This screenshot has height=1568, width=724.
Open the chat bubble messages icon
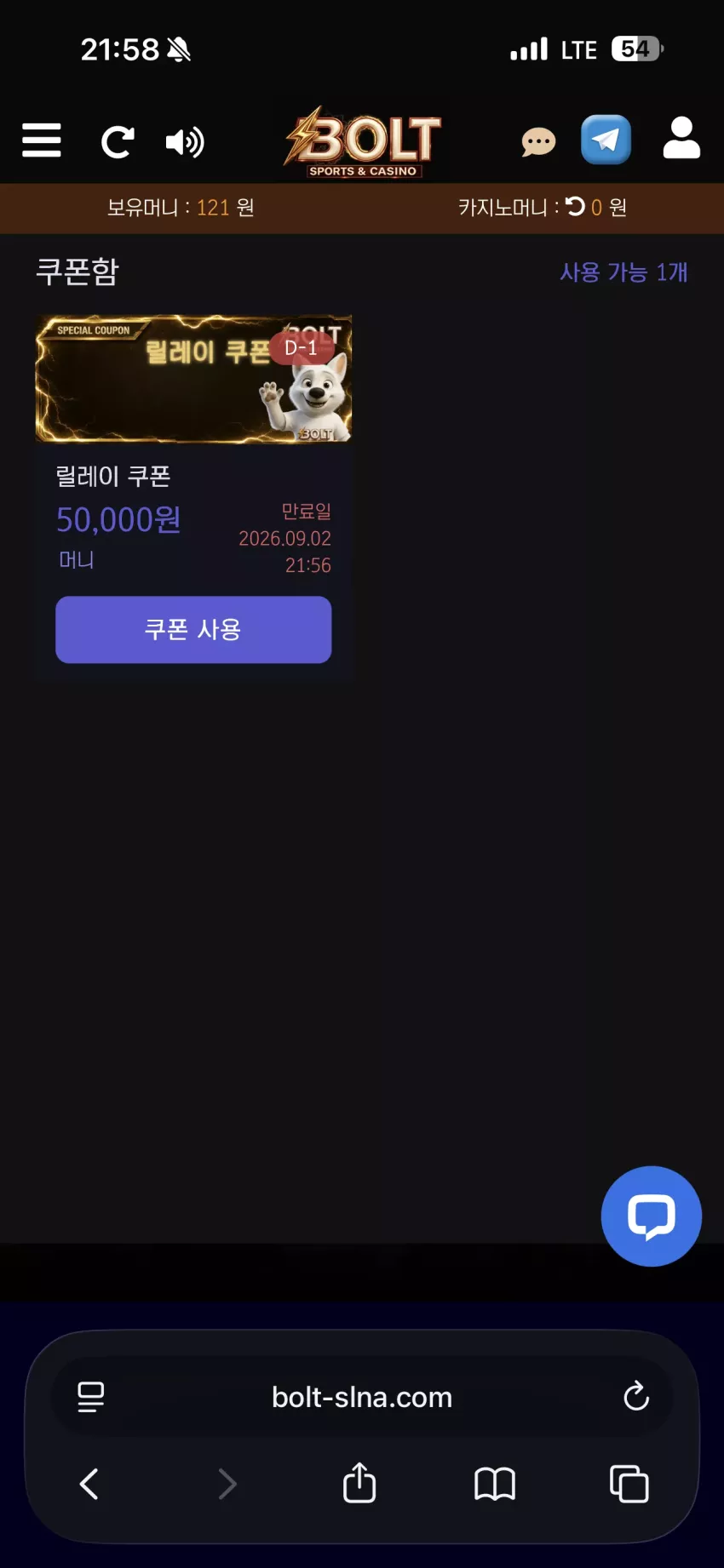click(x=538, y=142)
